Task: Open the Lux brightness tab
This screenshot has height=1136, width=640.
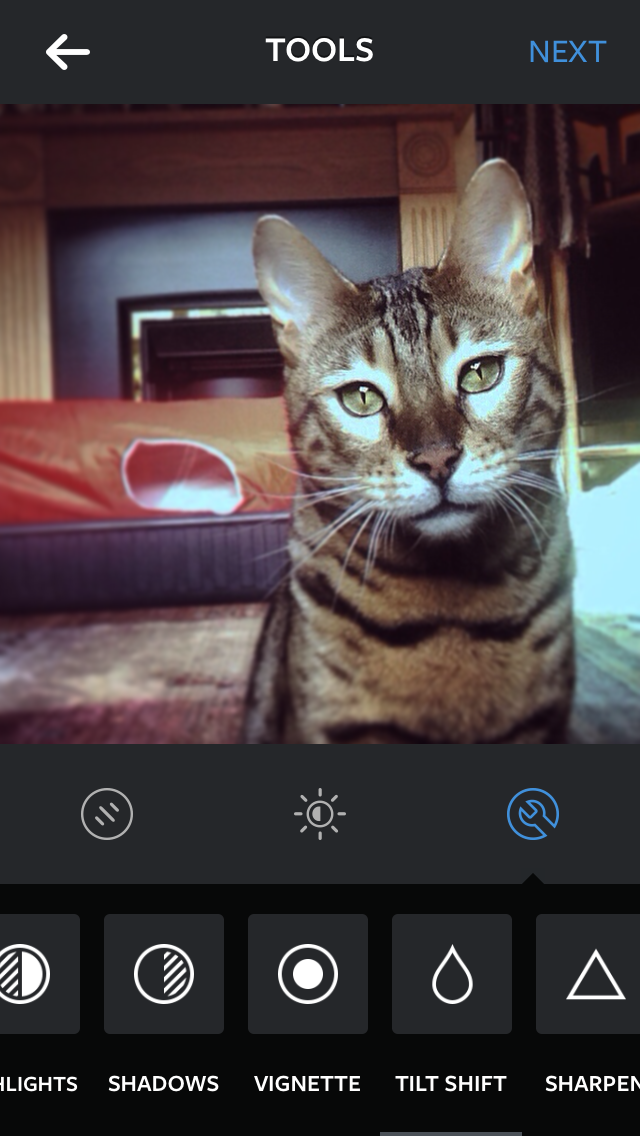Action: [320, 814]
